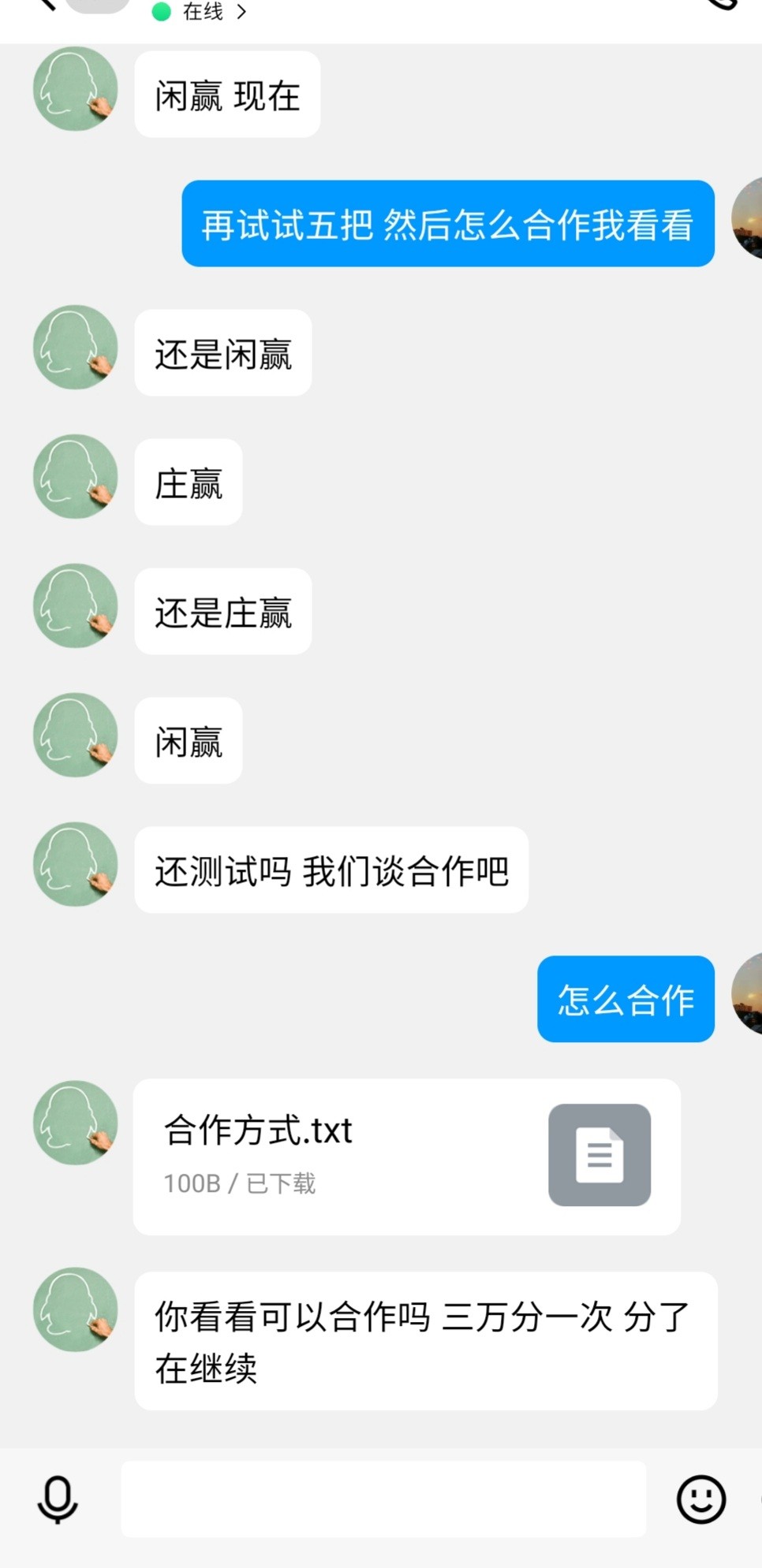Tap the microphone voice input icon
The width and height of the screenshot is (762, 1568).
[58, 1499]
